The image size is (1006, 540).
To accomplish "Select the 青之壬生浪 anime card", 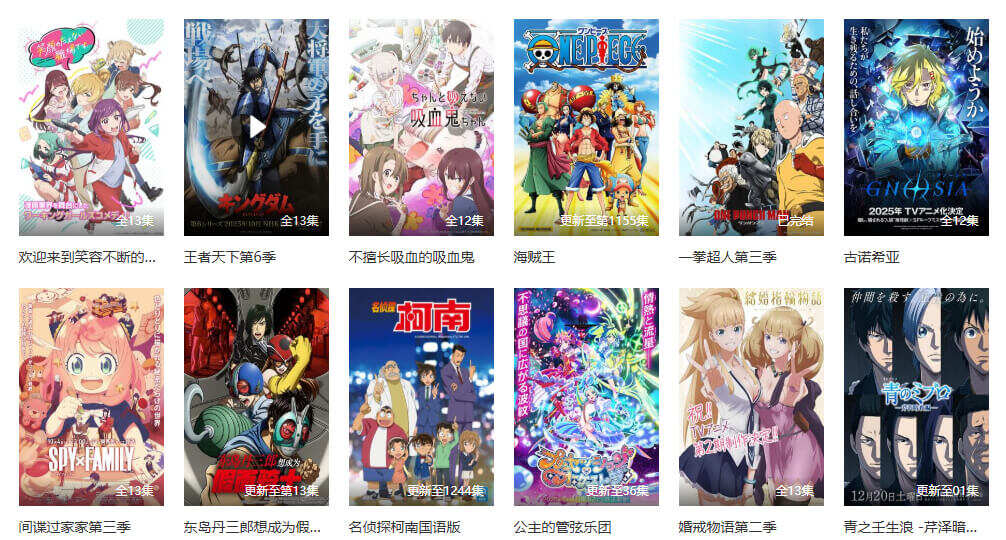I will pyautogui.click(x=916, y=396).
